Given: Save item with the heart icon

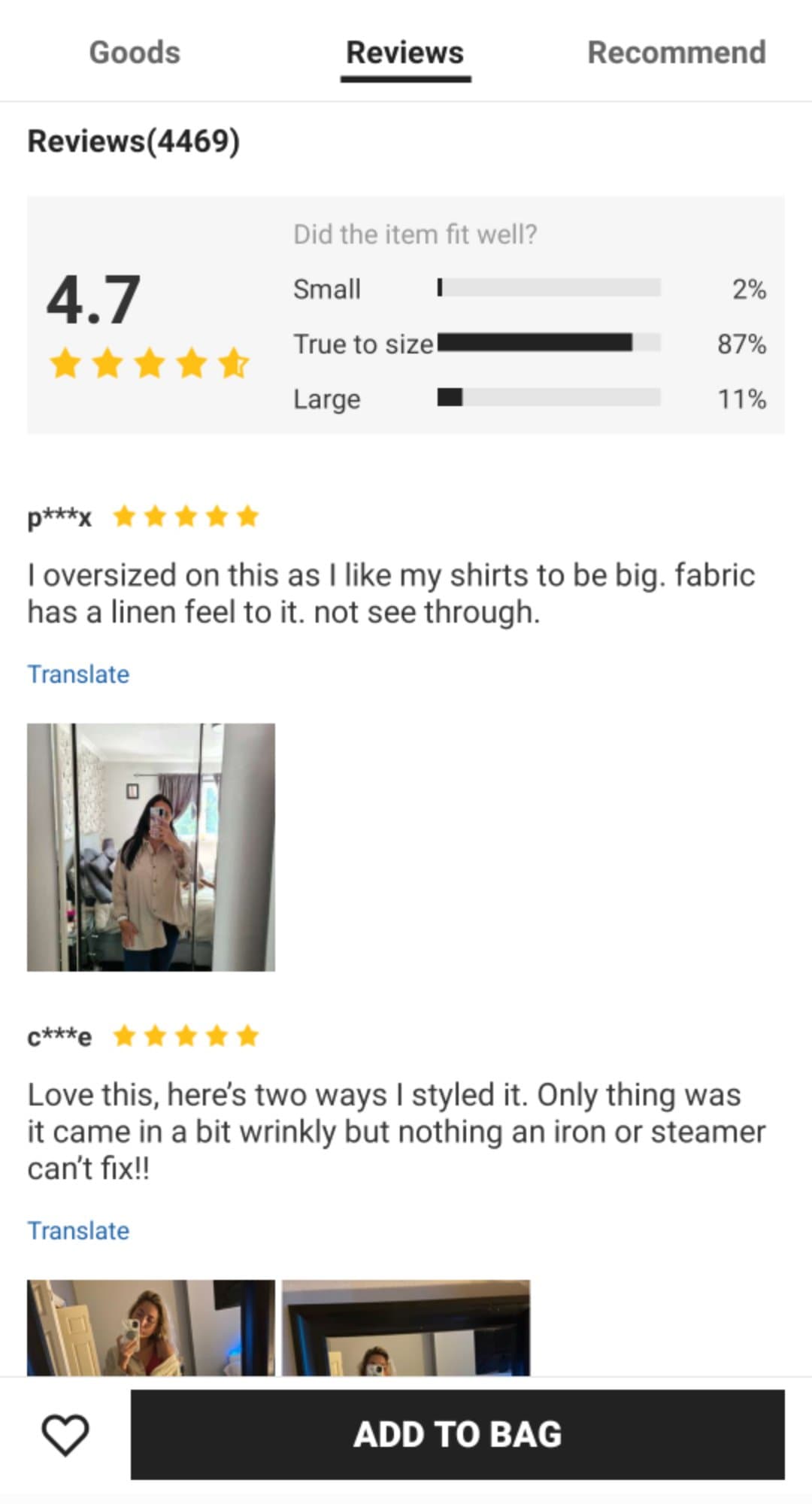Looking at the screenshot, I should point(65,1434).
